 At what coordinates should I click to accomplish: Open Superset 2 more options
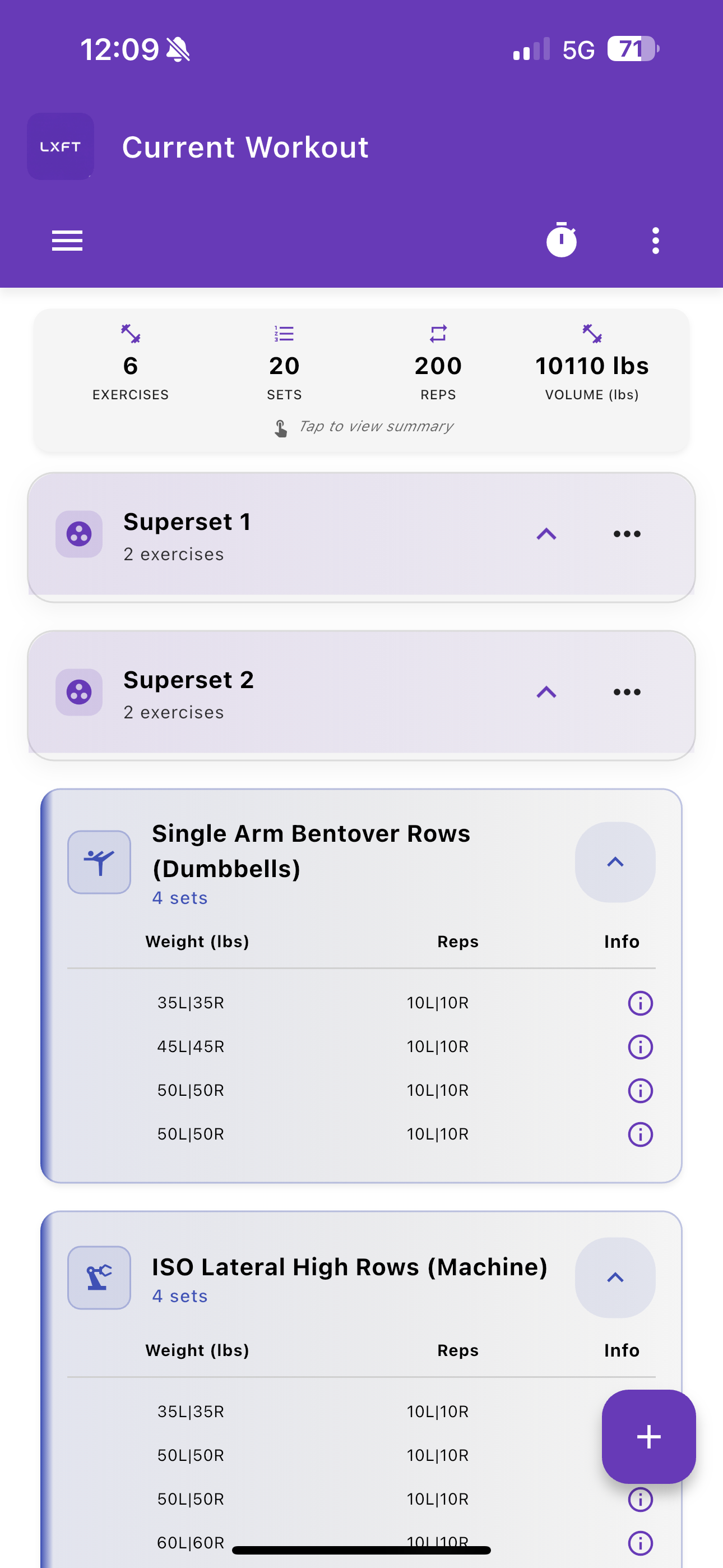click(x=627, y=692)
